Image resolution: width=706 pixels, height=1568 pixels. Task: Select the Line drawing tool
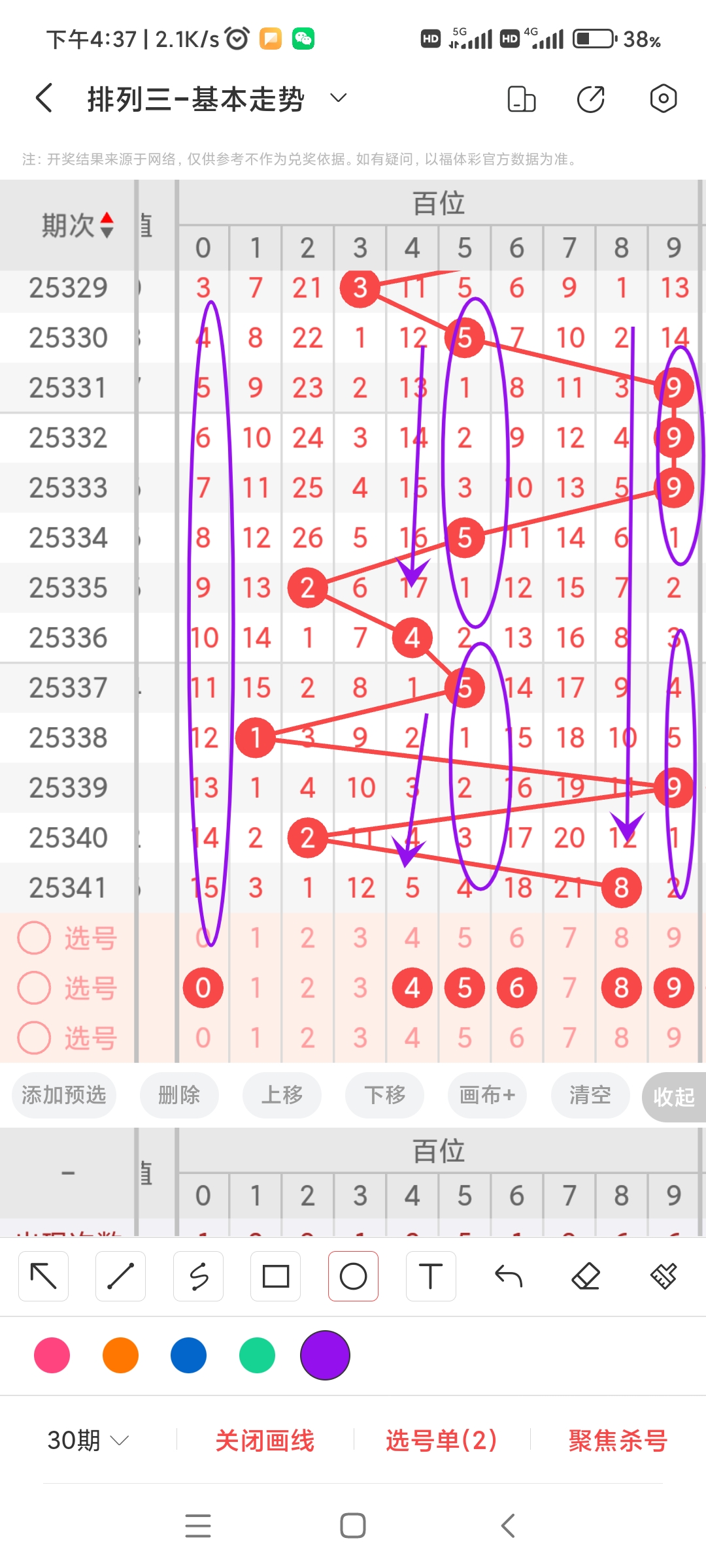pos(120,1275)
